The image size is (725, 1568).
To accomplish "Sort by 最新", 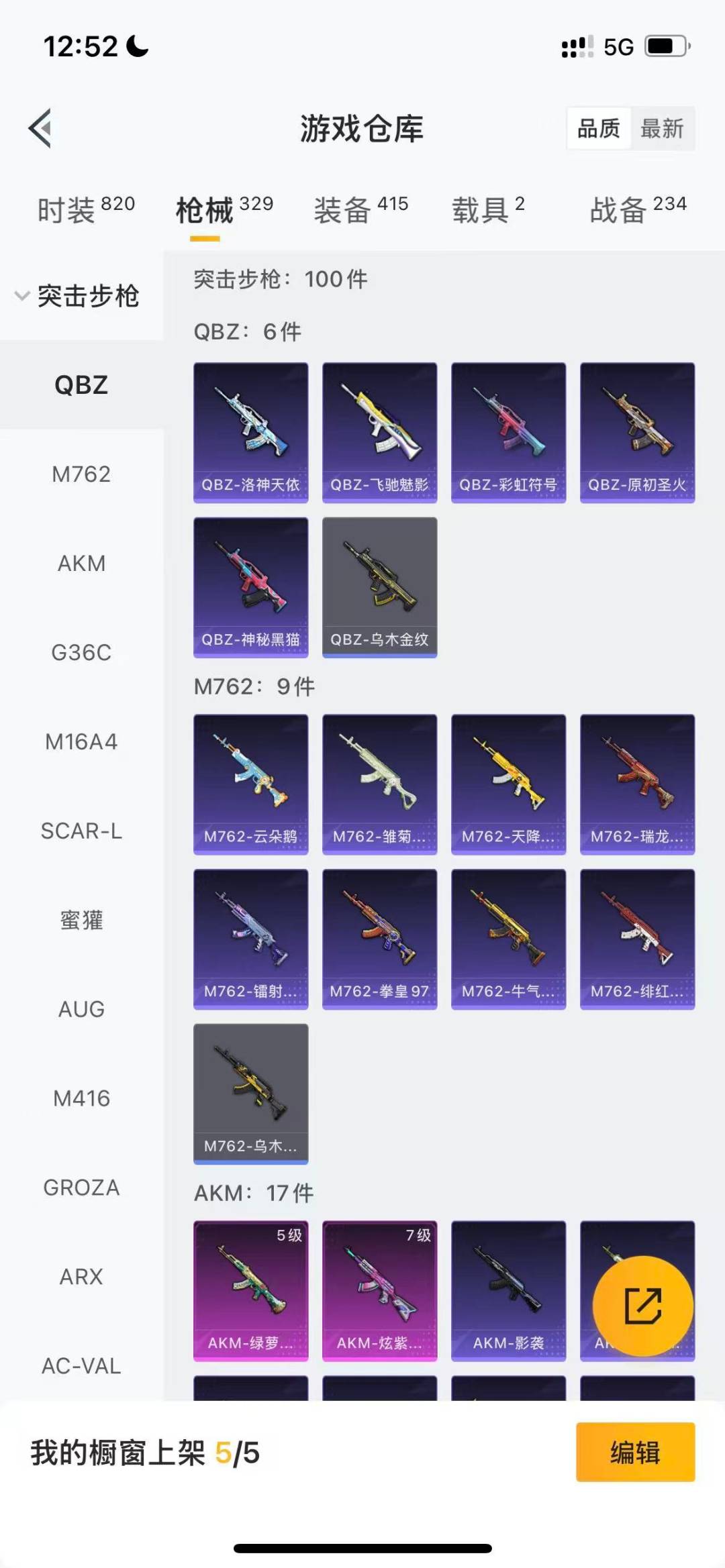I will [661, 128].
